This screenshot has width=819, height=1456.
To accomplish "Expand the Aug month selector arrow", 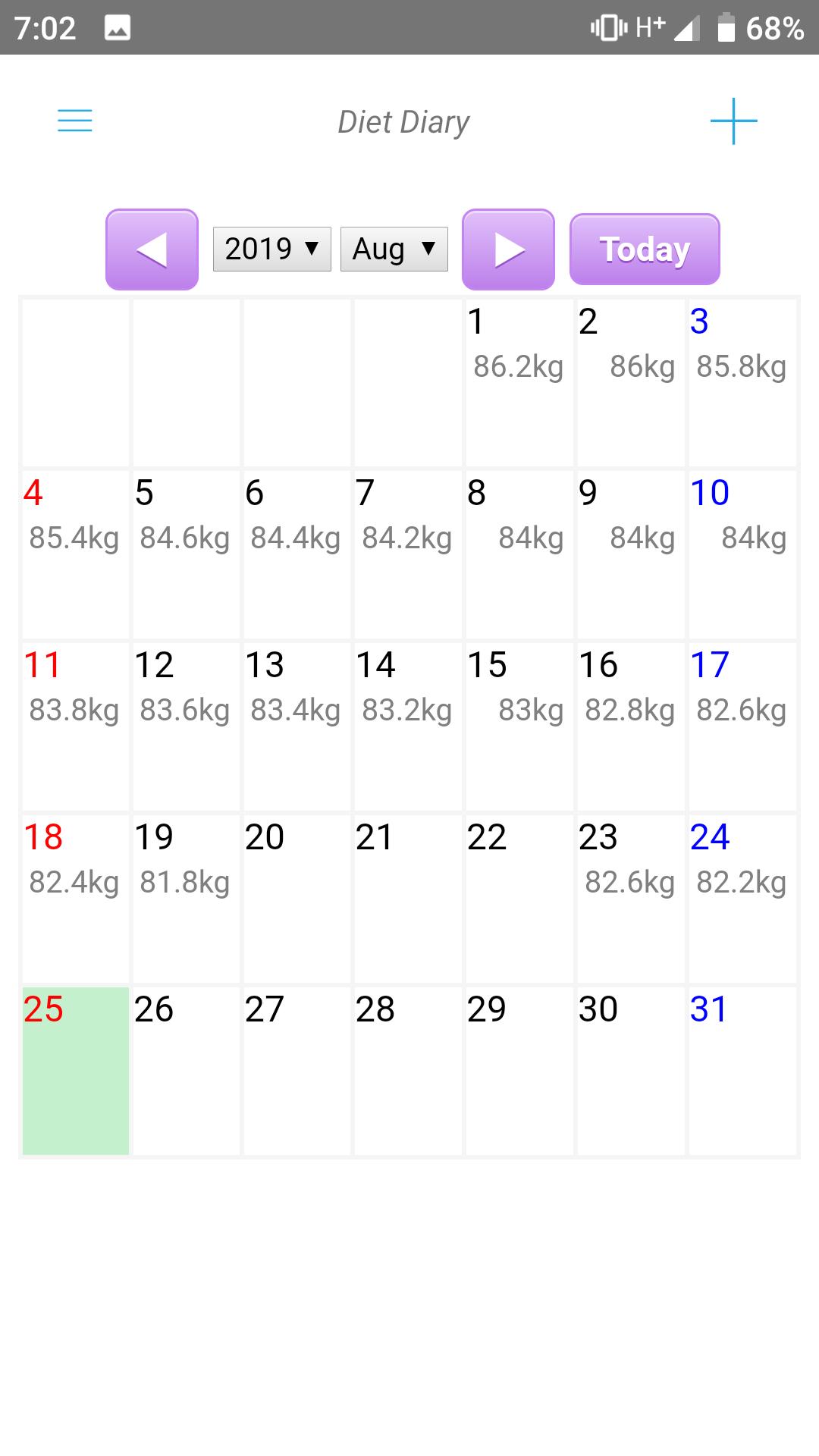I will coord(428,248).
